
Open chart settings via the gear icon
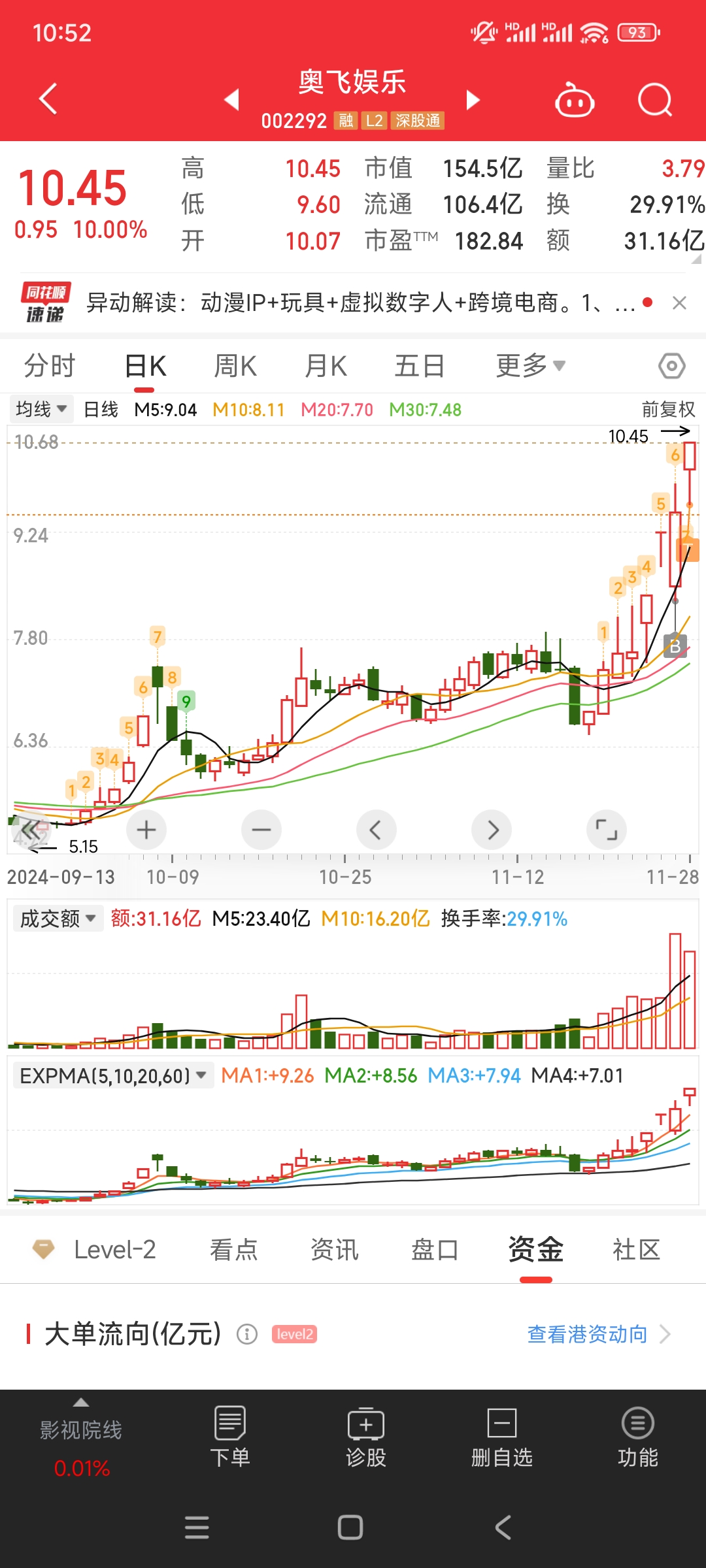pyautogui.click(x=672, y=366)
